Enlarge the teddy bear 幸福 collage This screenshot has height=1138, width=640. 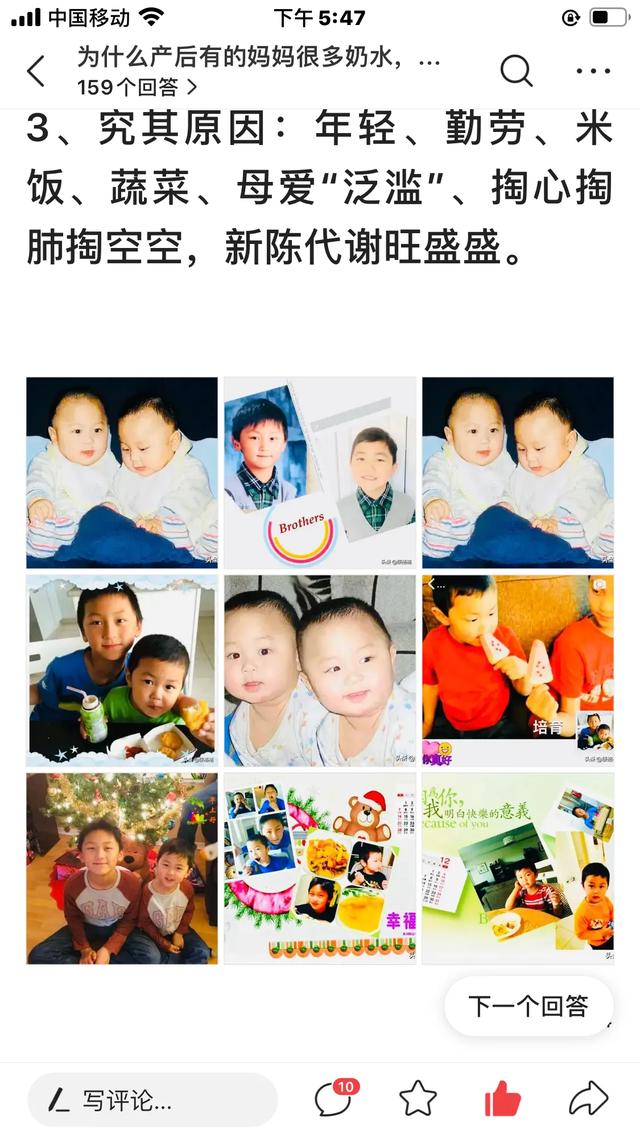[x=320, y=868]
